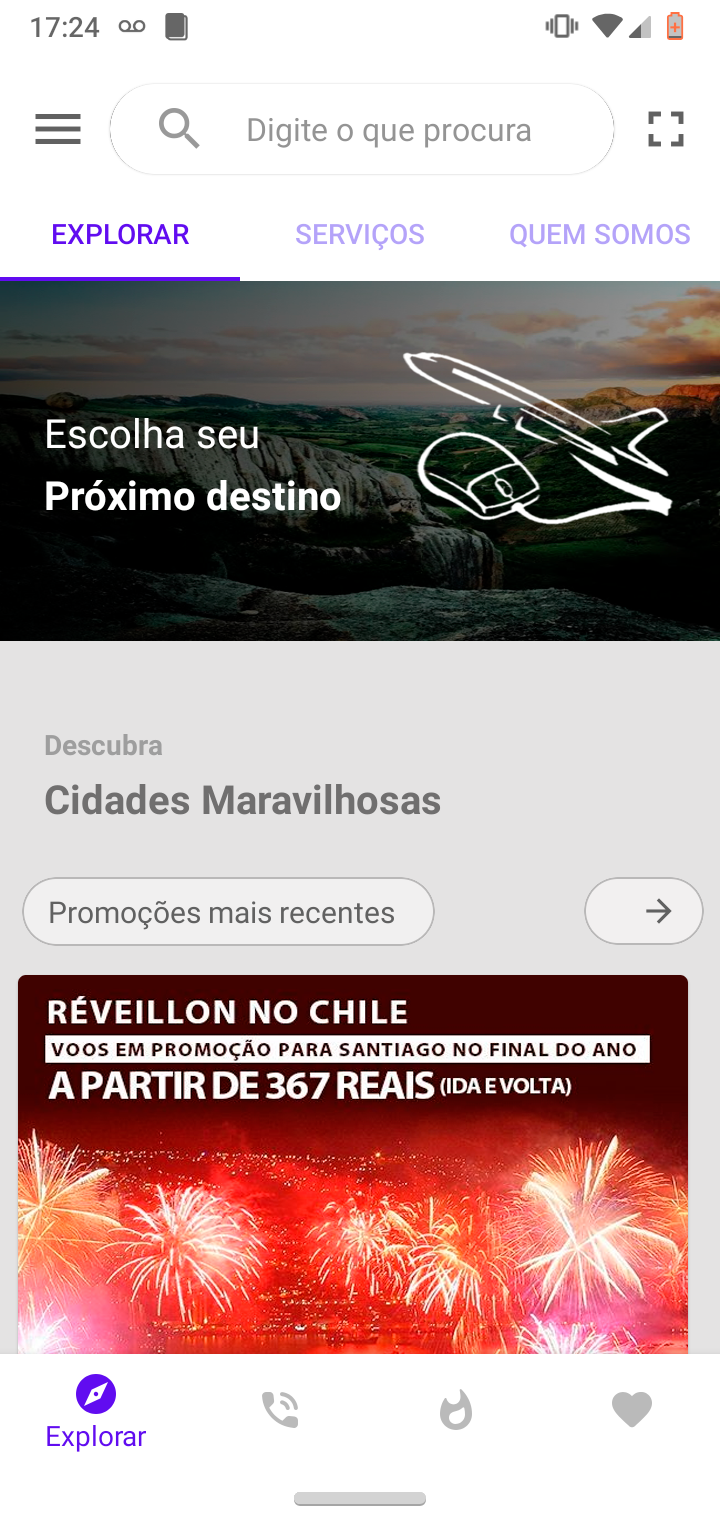This screenshot has width=720, height=1520.
Task: Tap the 'Promoções mais recentes' chip
Action: (228, 912)
